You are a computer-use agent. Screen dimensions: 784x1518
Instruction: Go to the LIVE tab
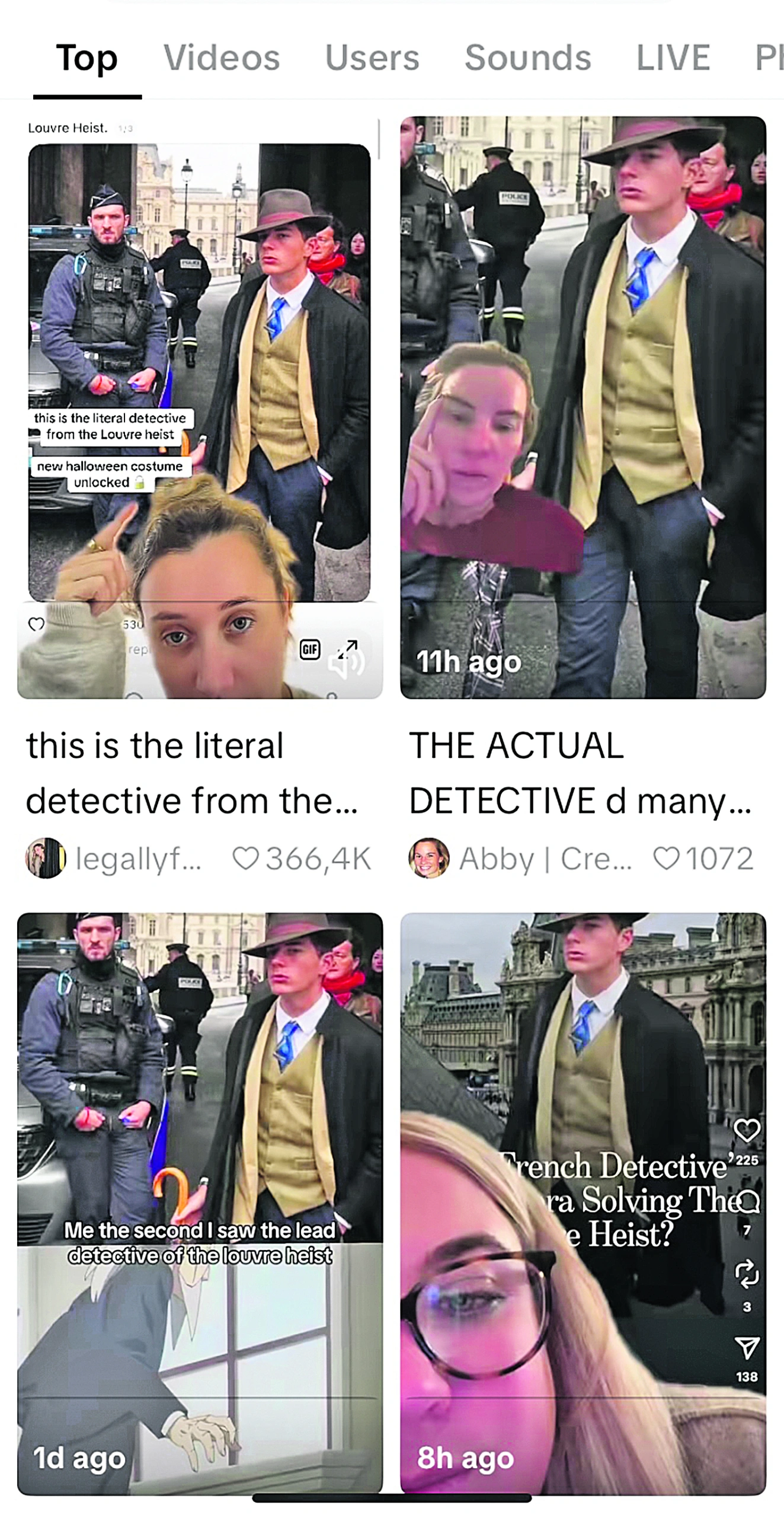(x=673, y=58)
